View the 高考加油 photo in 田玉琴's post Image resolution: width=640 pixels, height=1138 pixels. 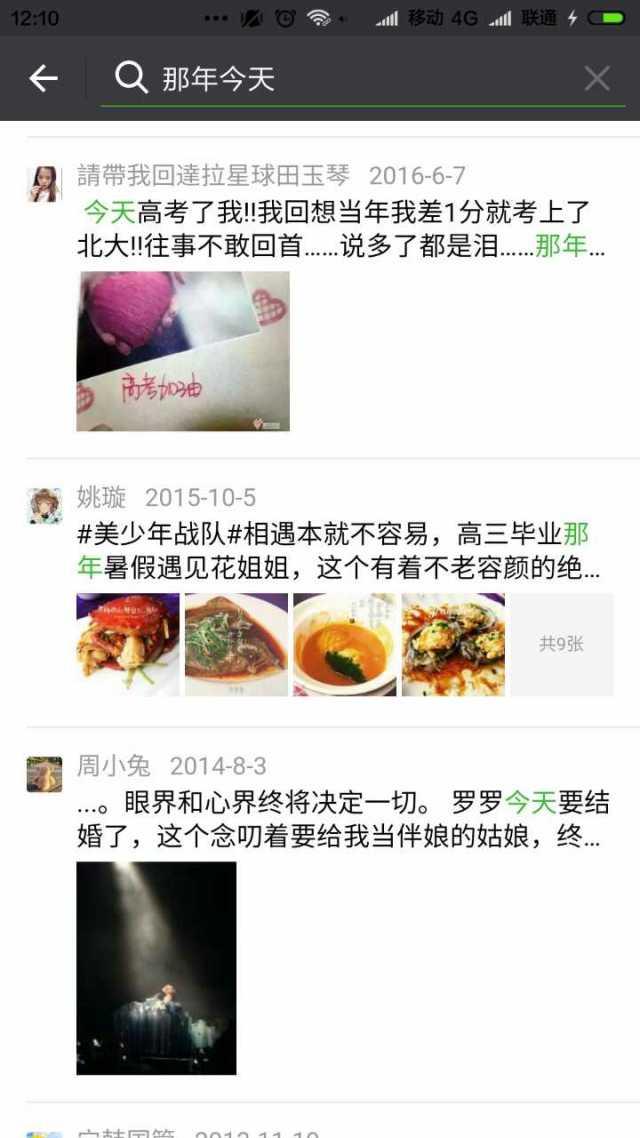pyautogui.click(x=183, y=351)
